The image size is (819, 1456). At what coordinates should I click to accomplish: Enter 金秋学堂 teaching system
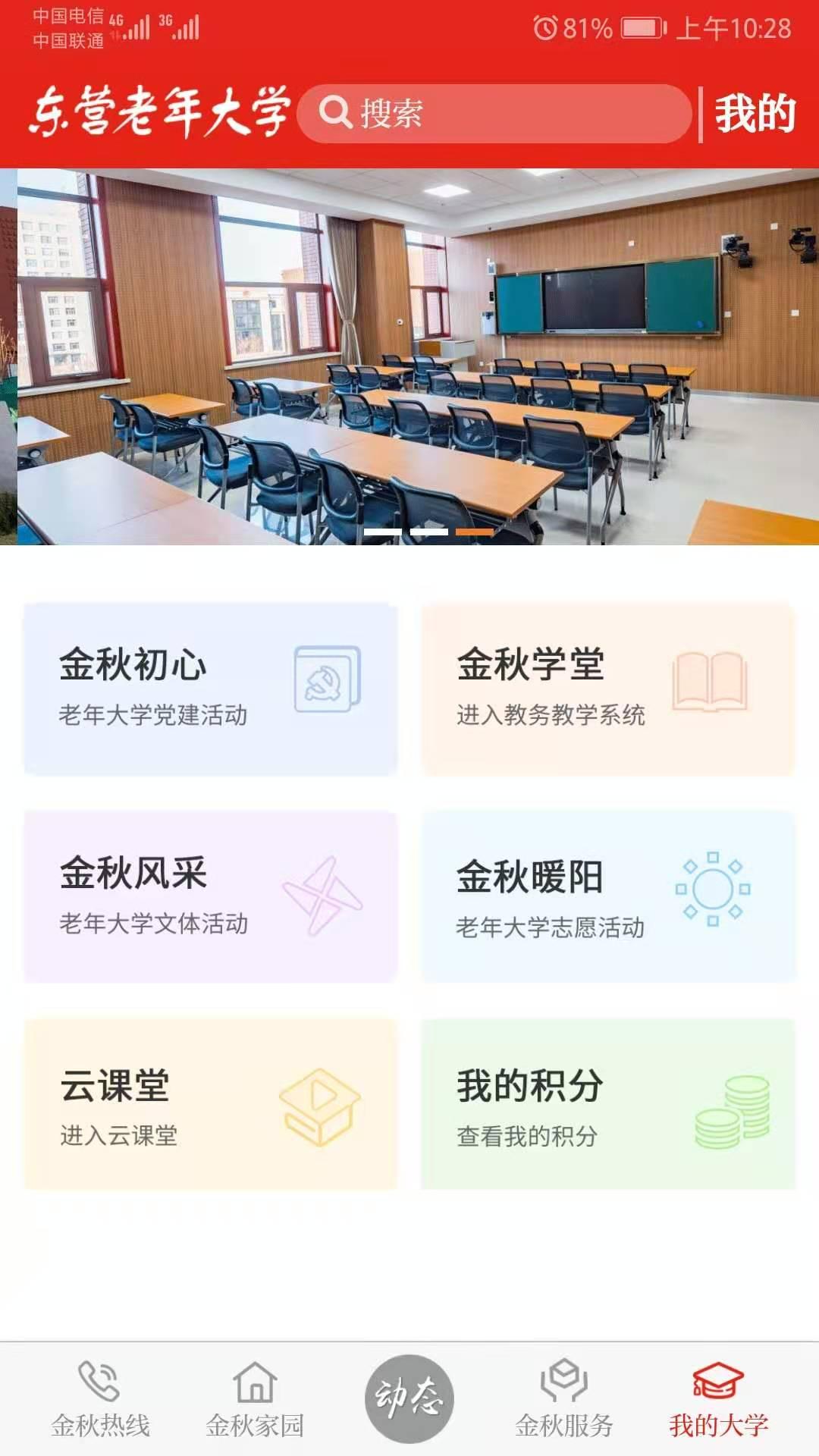[608, 689]
